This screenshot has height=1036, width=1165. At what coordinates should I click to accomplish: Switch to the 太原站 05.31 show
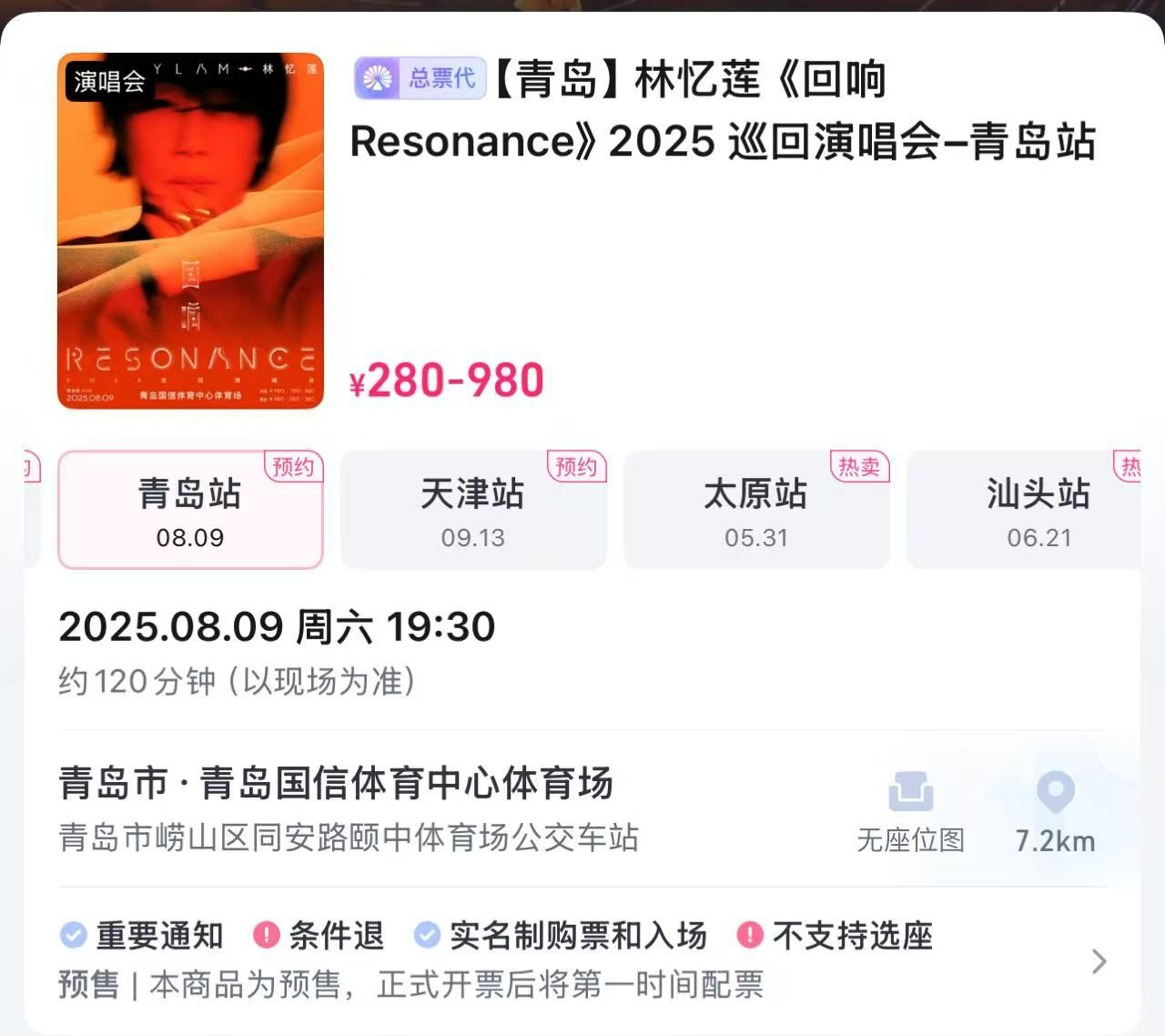coord(756,511)
